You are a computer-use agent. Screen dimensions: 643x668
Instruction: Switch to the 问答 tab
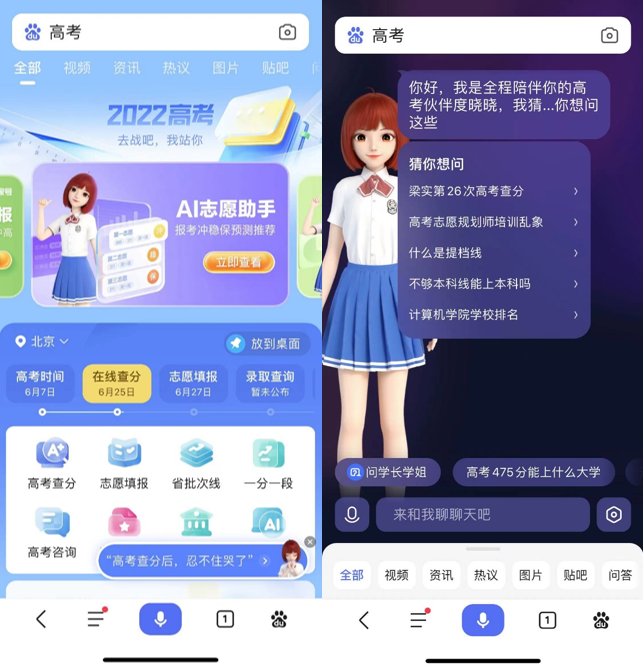click(x=620, y=575)
